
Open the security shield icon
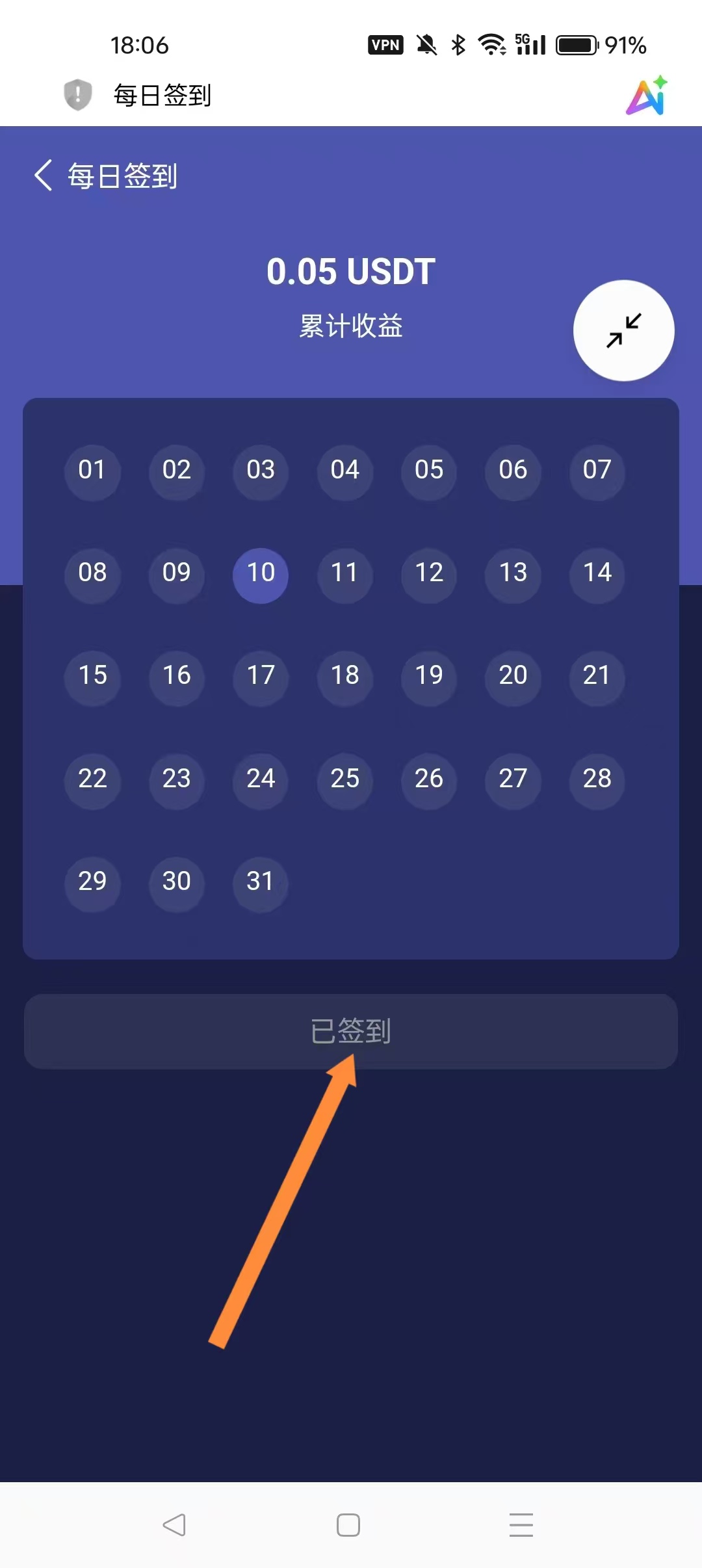[x=78, y=95]
